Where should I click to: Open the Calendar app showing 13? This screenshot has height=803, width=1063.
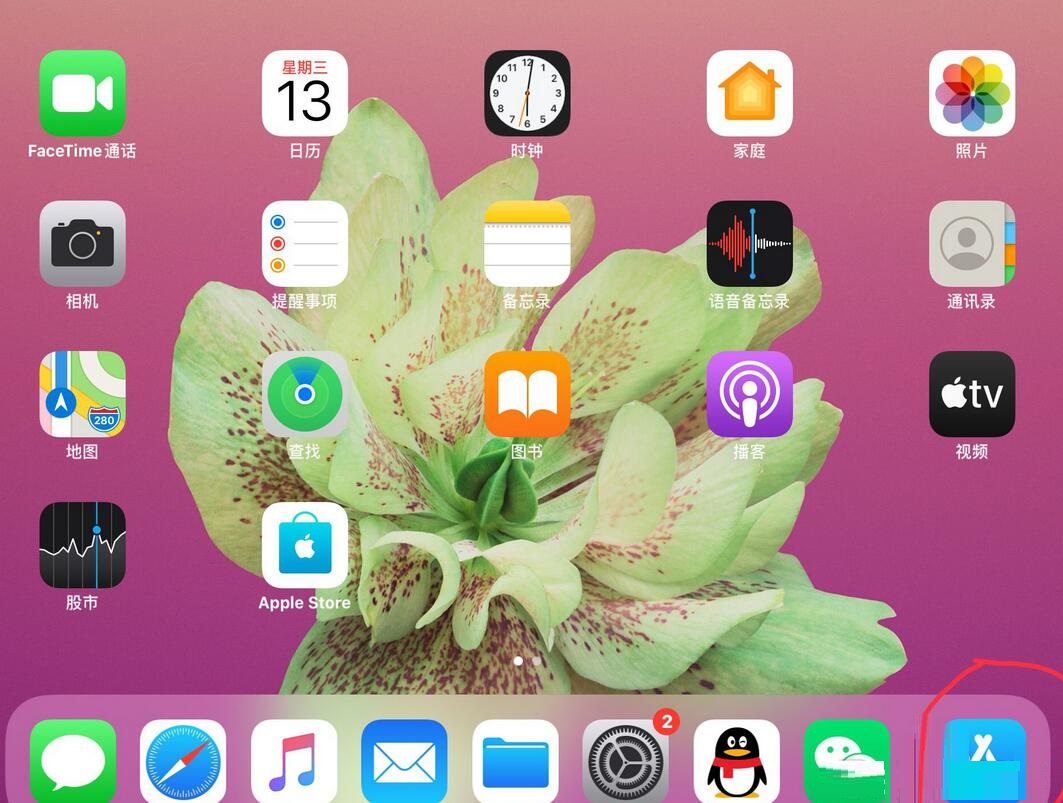[x=304, y=93]
